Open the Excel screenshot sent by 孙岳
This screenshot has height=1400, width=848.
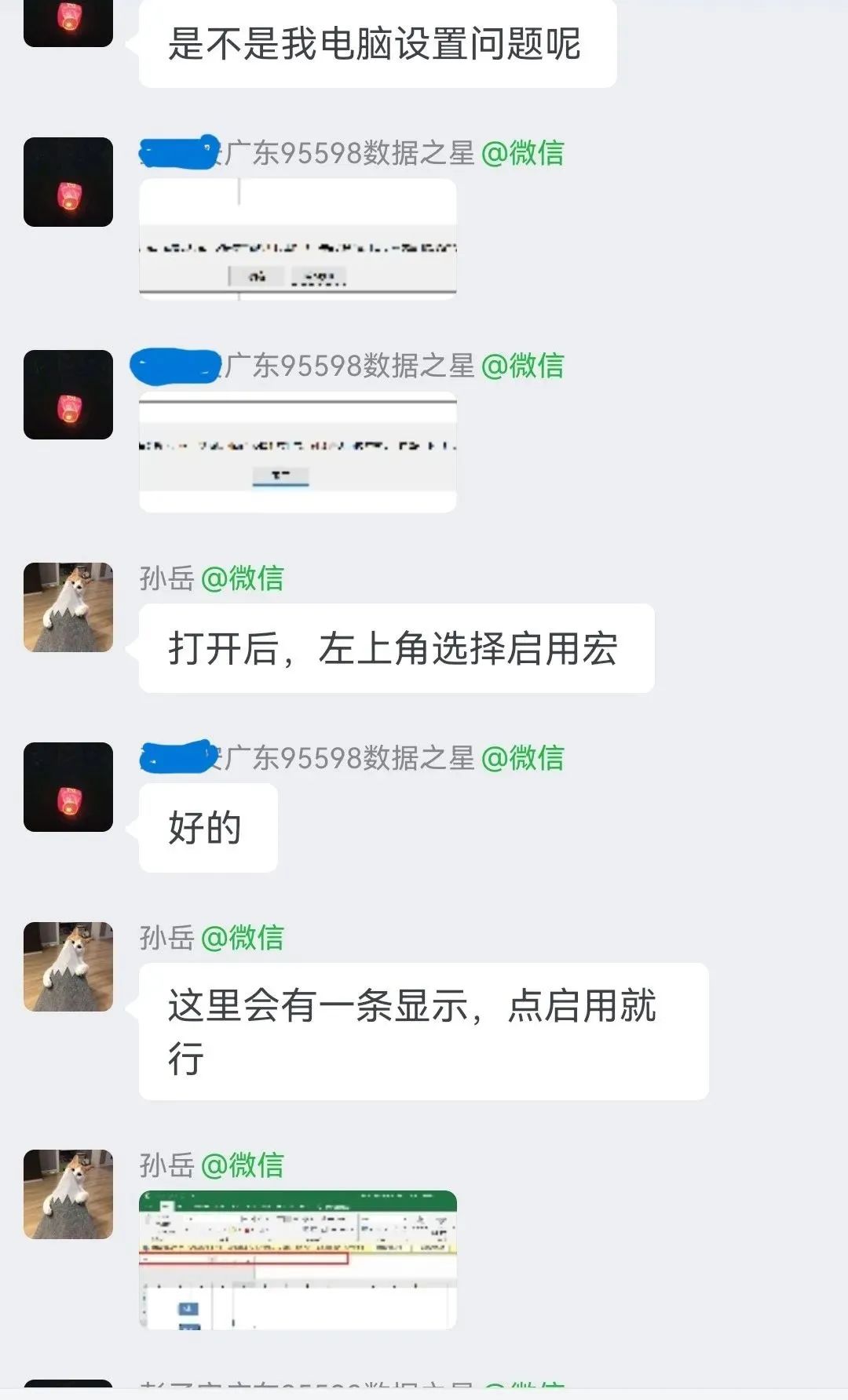(x=298, y=1260)
